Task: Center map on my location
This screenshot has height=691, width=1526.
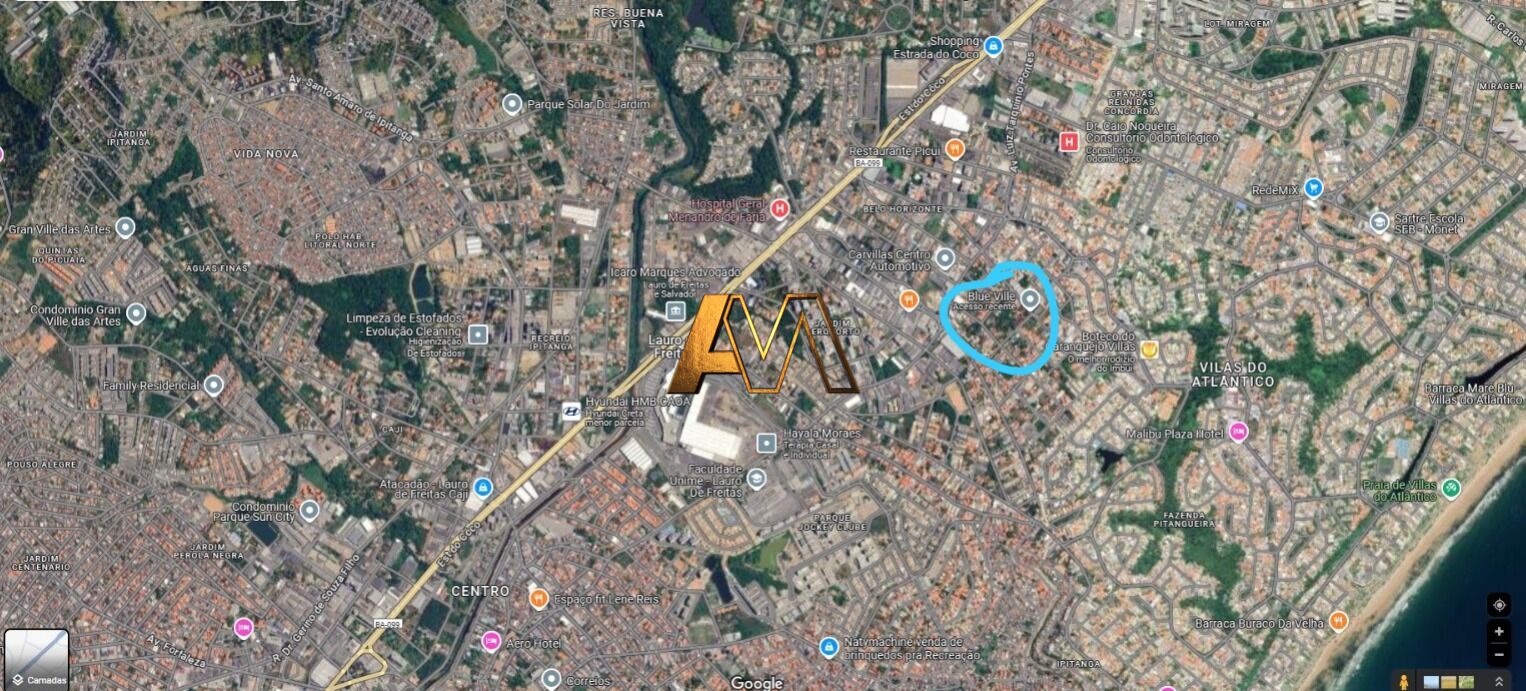Action: (x=1498, y=605)
